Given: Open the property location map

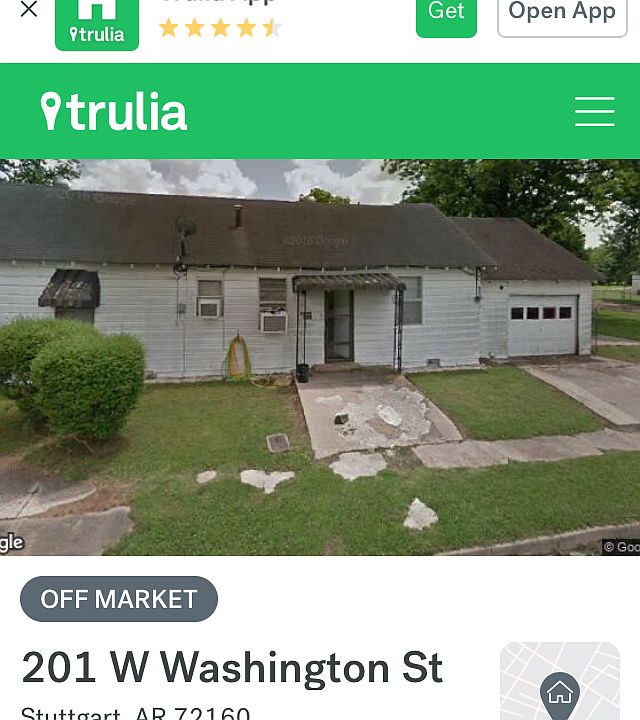Looking at the screenshot, I should pyautogui.click(x=559, y=684).
